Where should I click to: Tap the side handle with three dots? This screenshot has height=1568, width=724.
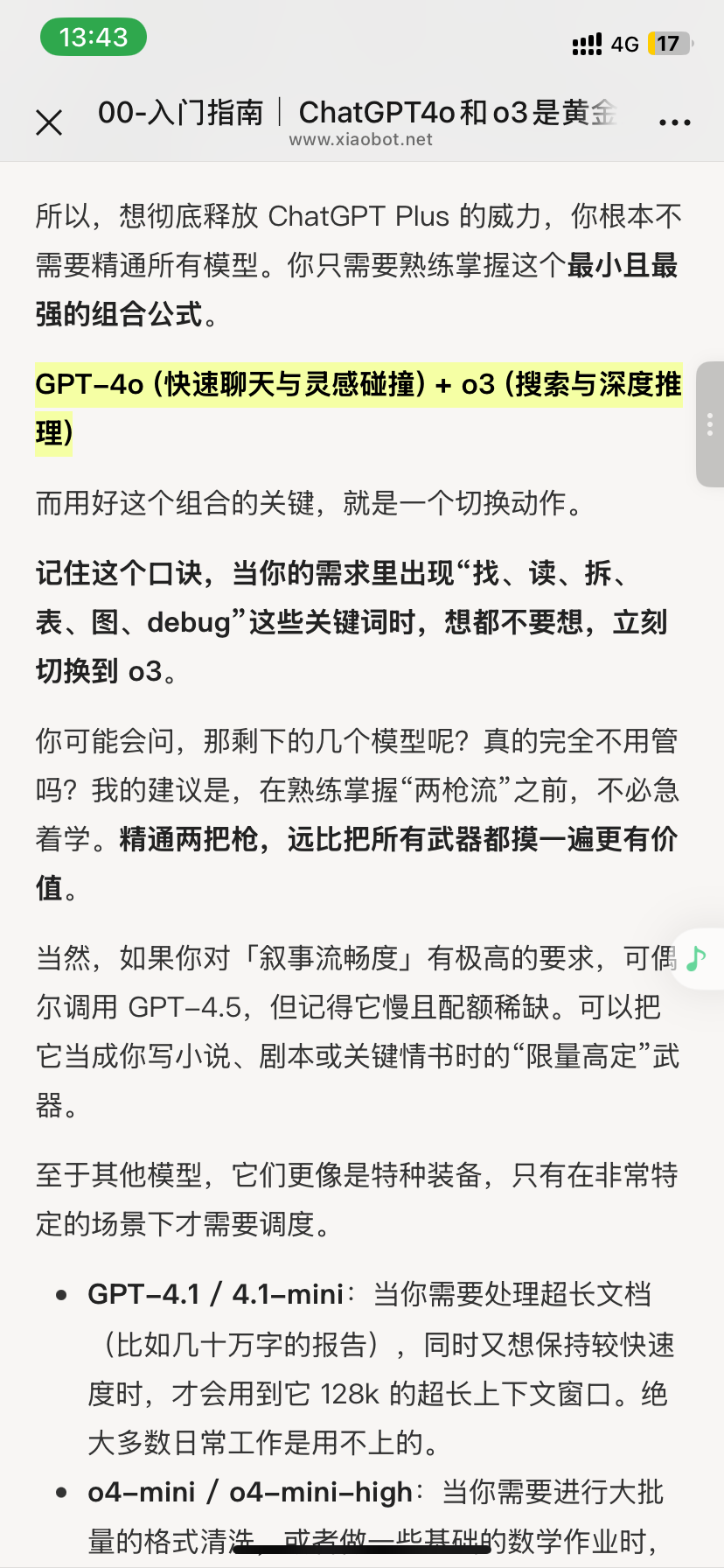pyautogui.click(x=710, y=424)
